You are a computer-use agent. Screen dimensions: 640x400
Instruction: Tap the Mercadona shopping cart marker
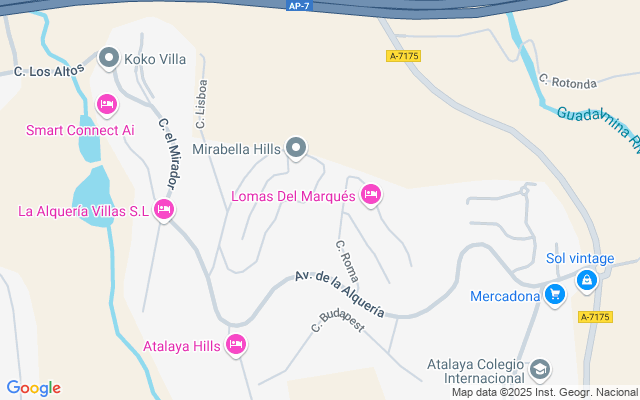coord(555,294)
